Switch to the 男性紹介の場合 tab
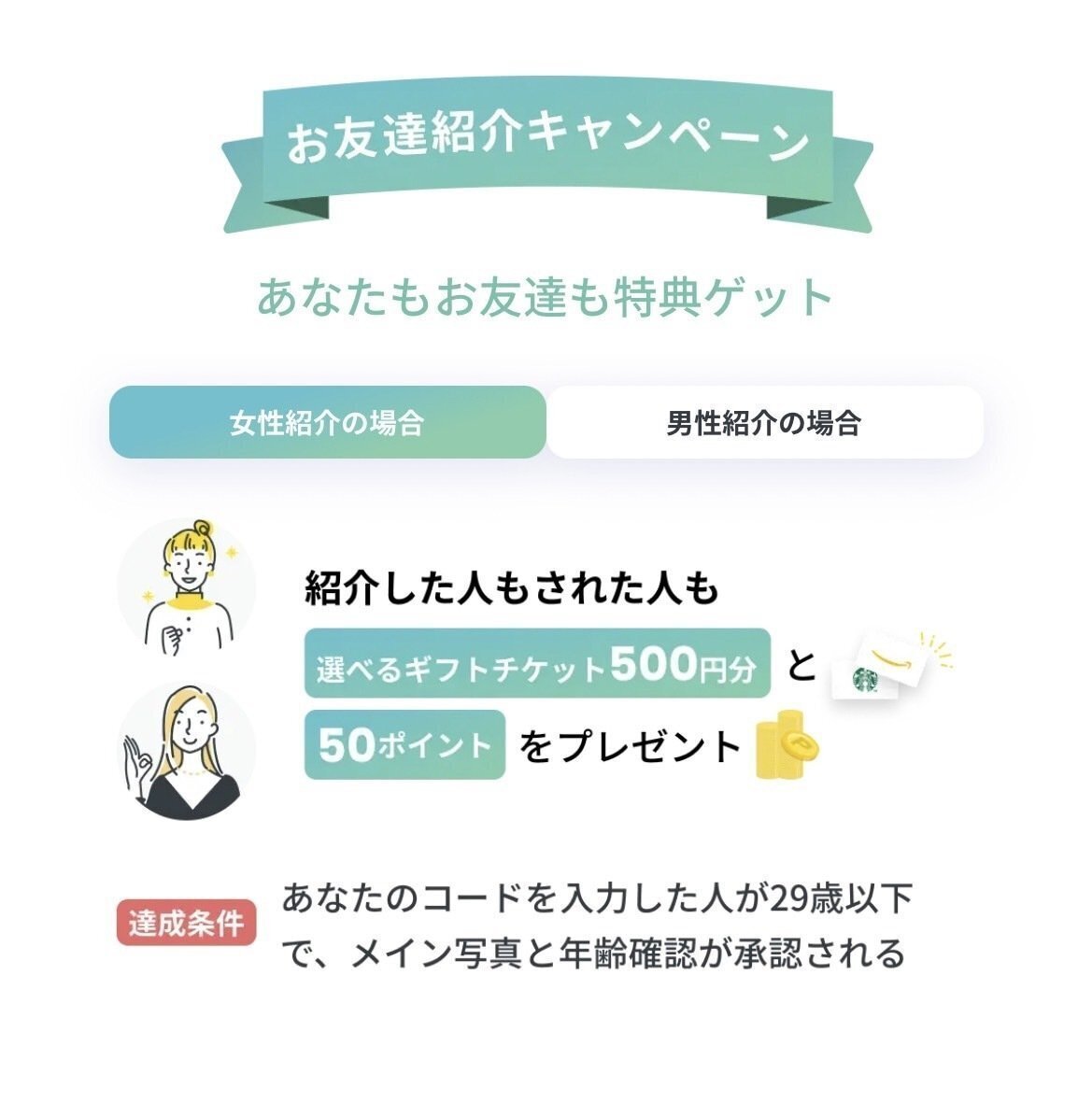This screenshot has width=1092, height=1102. 763,423
